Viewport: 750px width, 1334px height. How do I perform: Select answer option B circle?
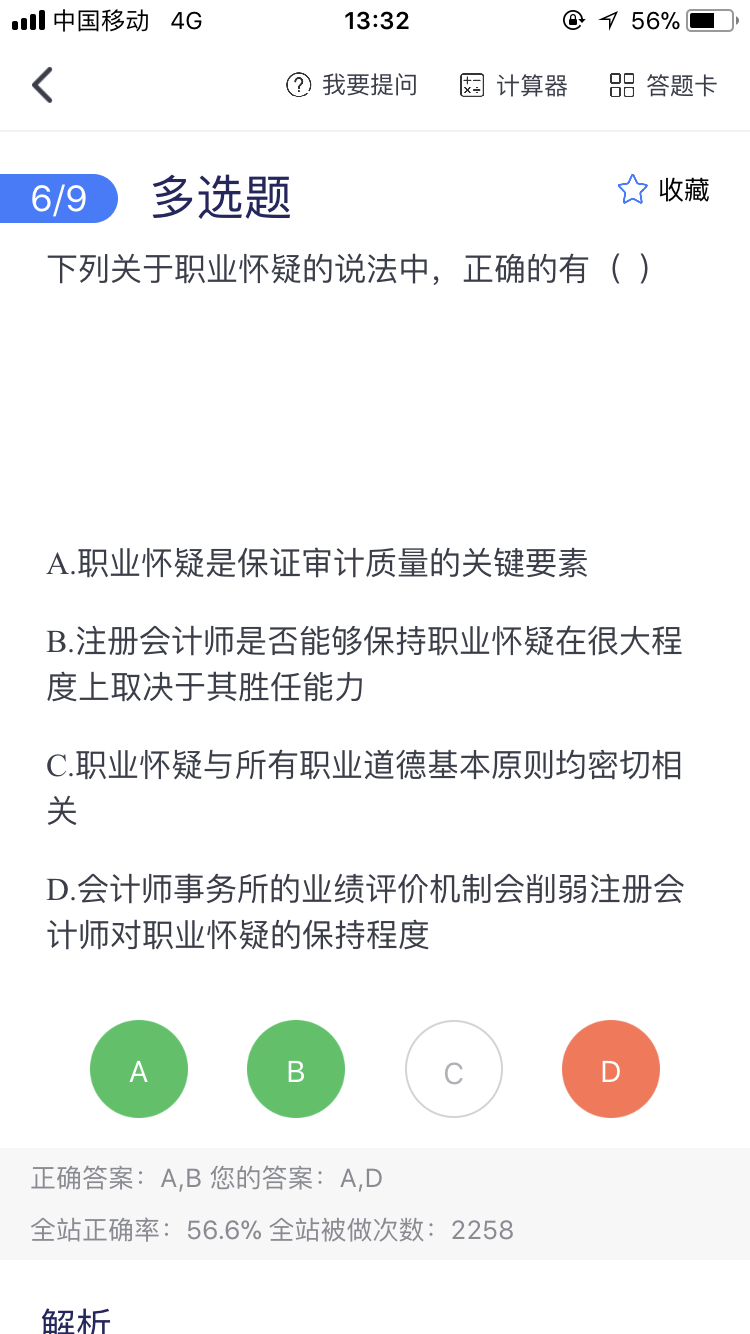click(x=296, y=1069)
